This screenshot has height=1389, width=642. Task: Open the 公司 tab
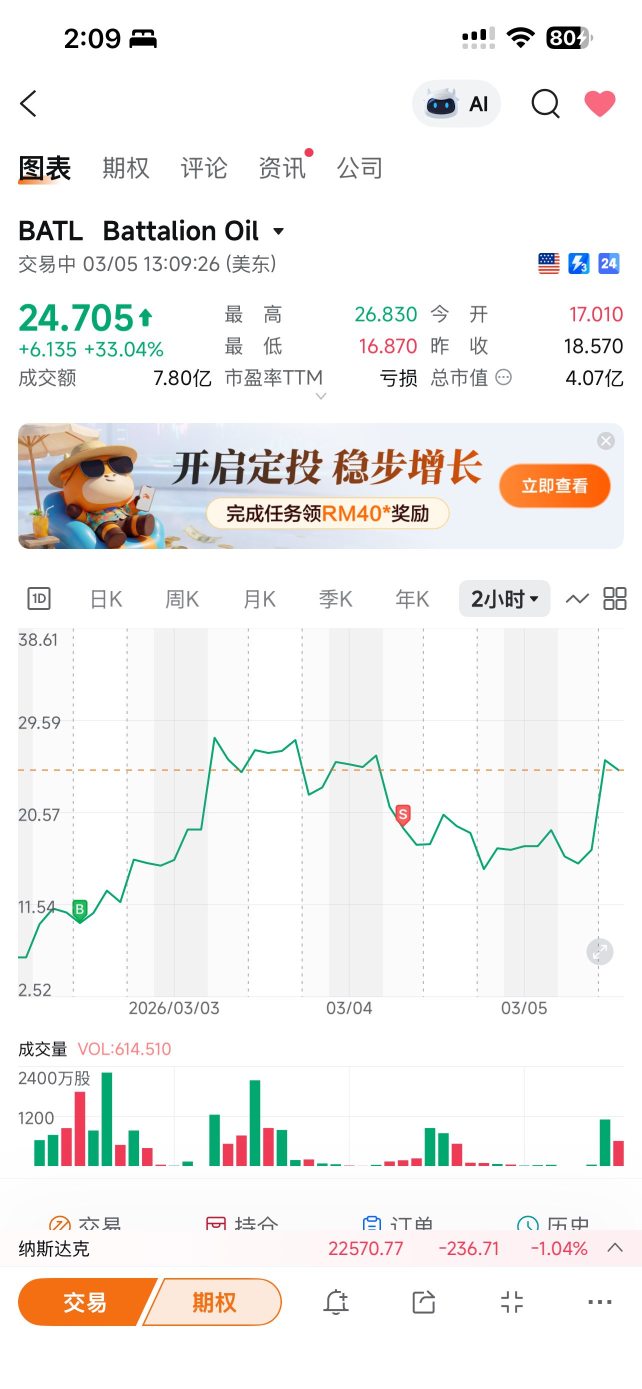click(x=360, y=168)
